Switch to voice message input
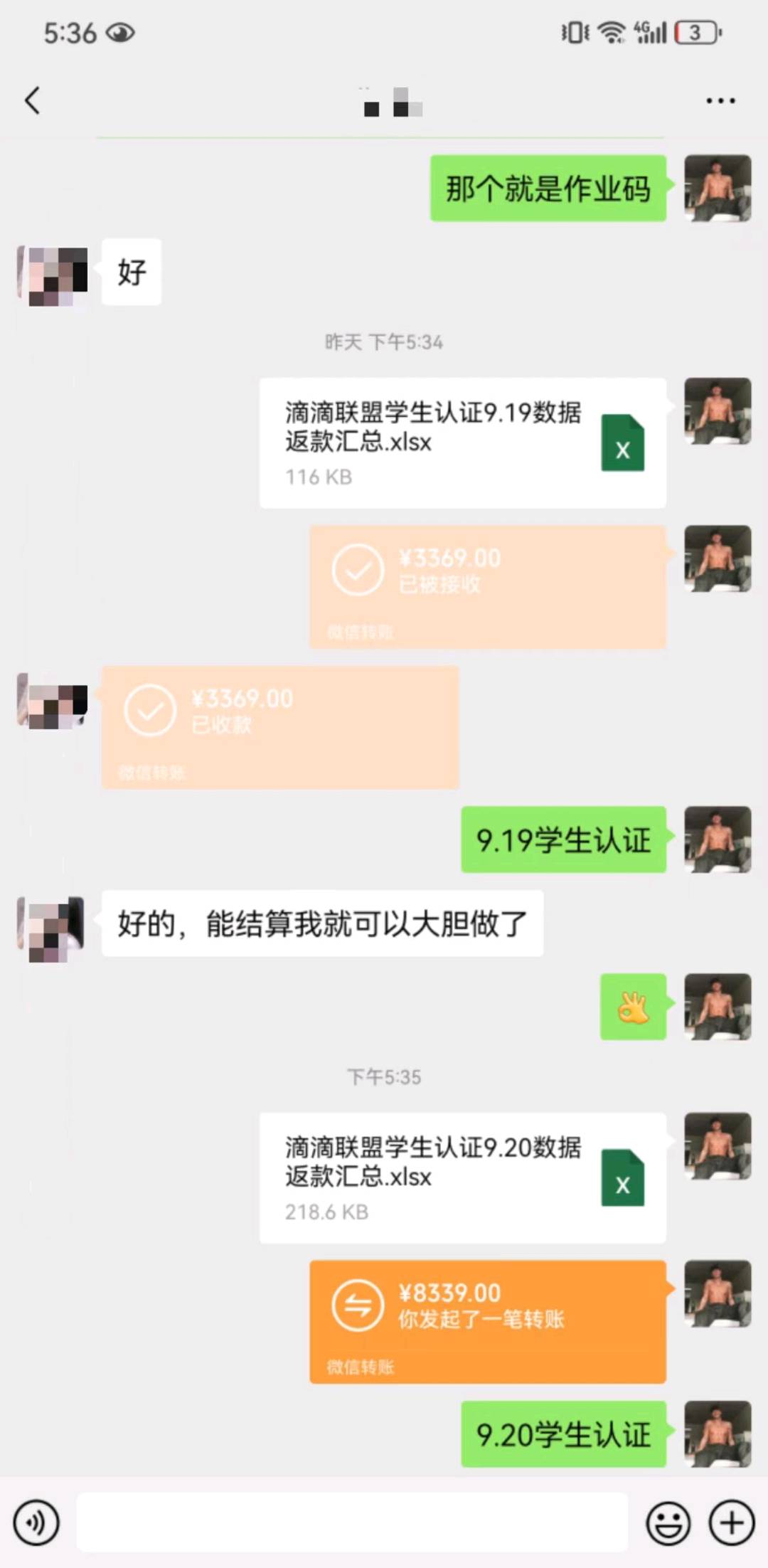 (36, 1522)
